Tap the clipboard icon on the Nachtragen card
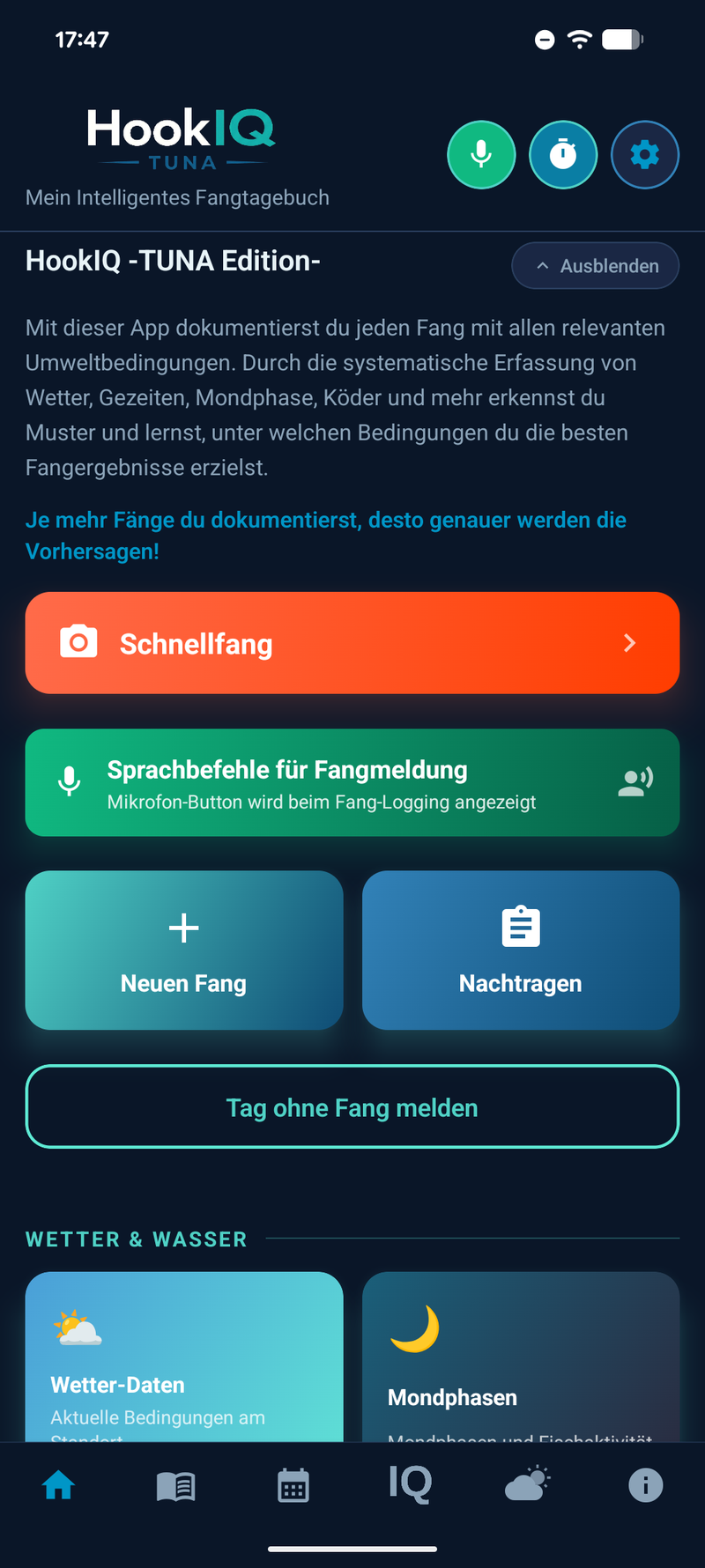The height and width of the screenshot is (1568, 705). point(520,926)
